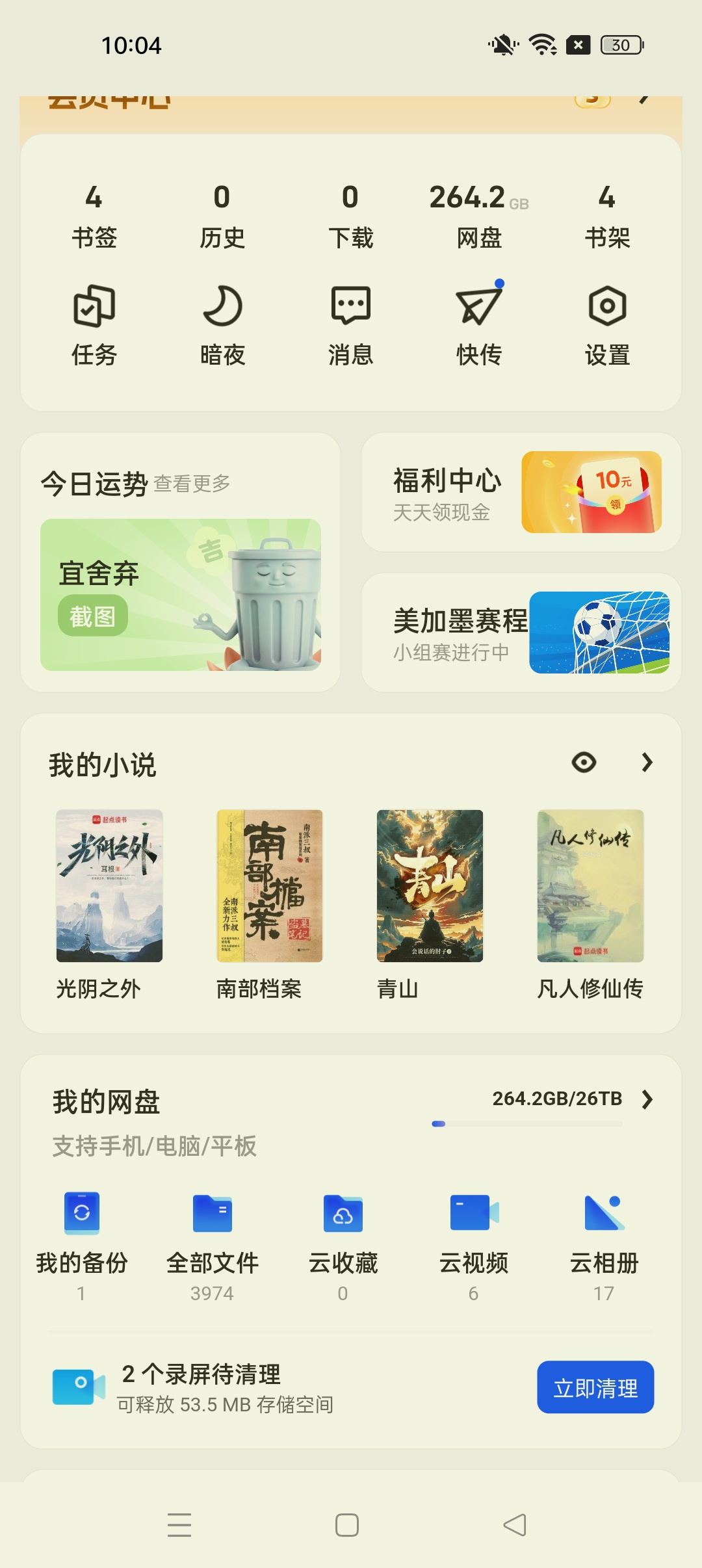Open the 美加墨赛程 match schedule card

521,633
